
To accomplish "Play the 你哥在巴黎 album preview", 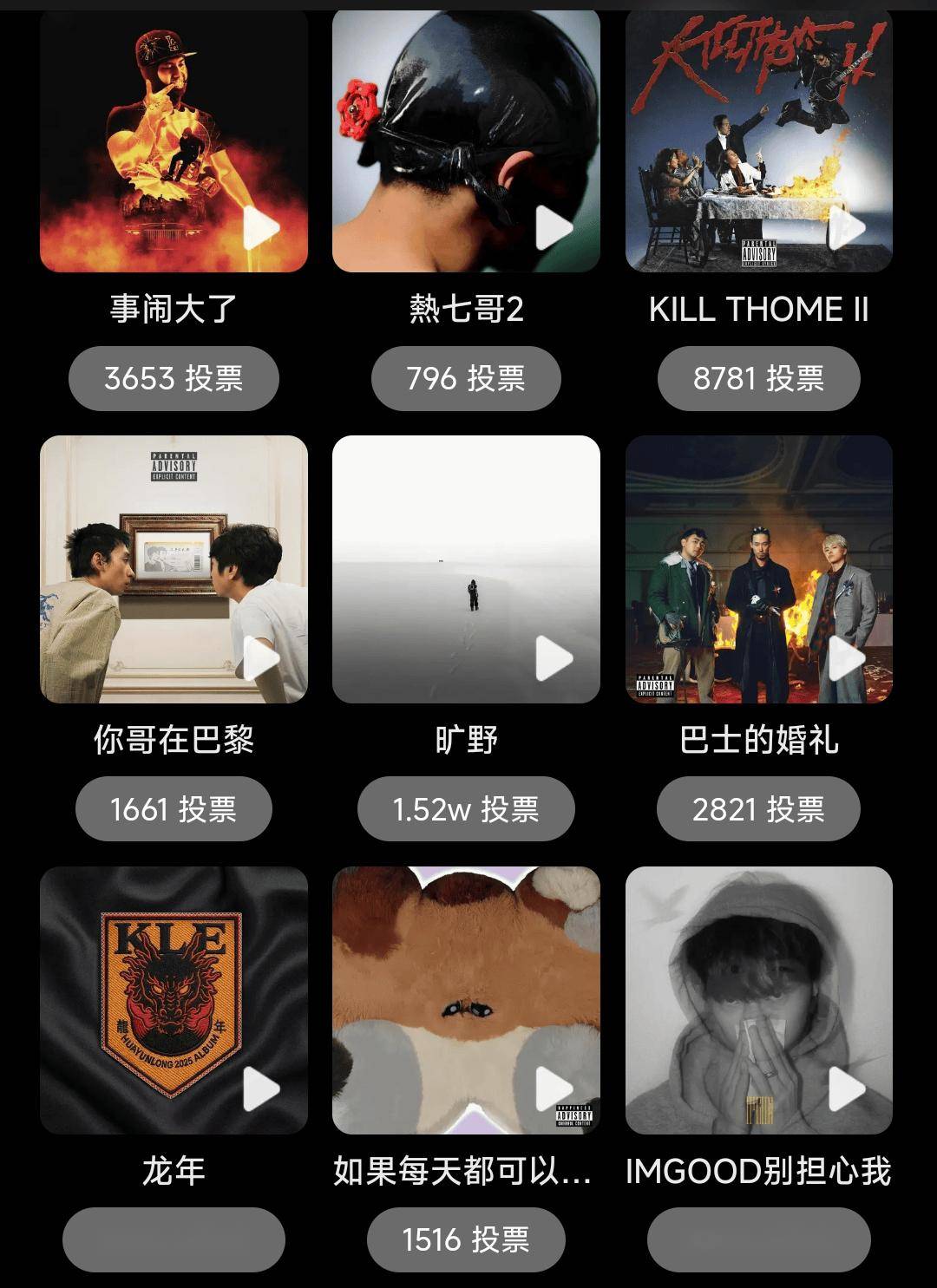I will tap(260, 659).
